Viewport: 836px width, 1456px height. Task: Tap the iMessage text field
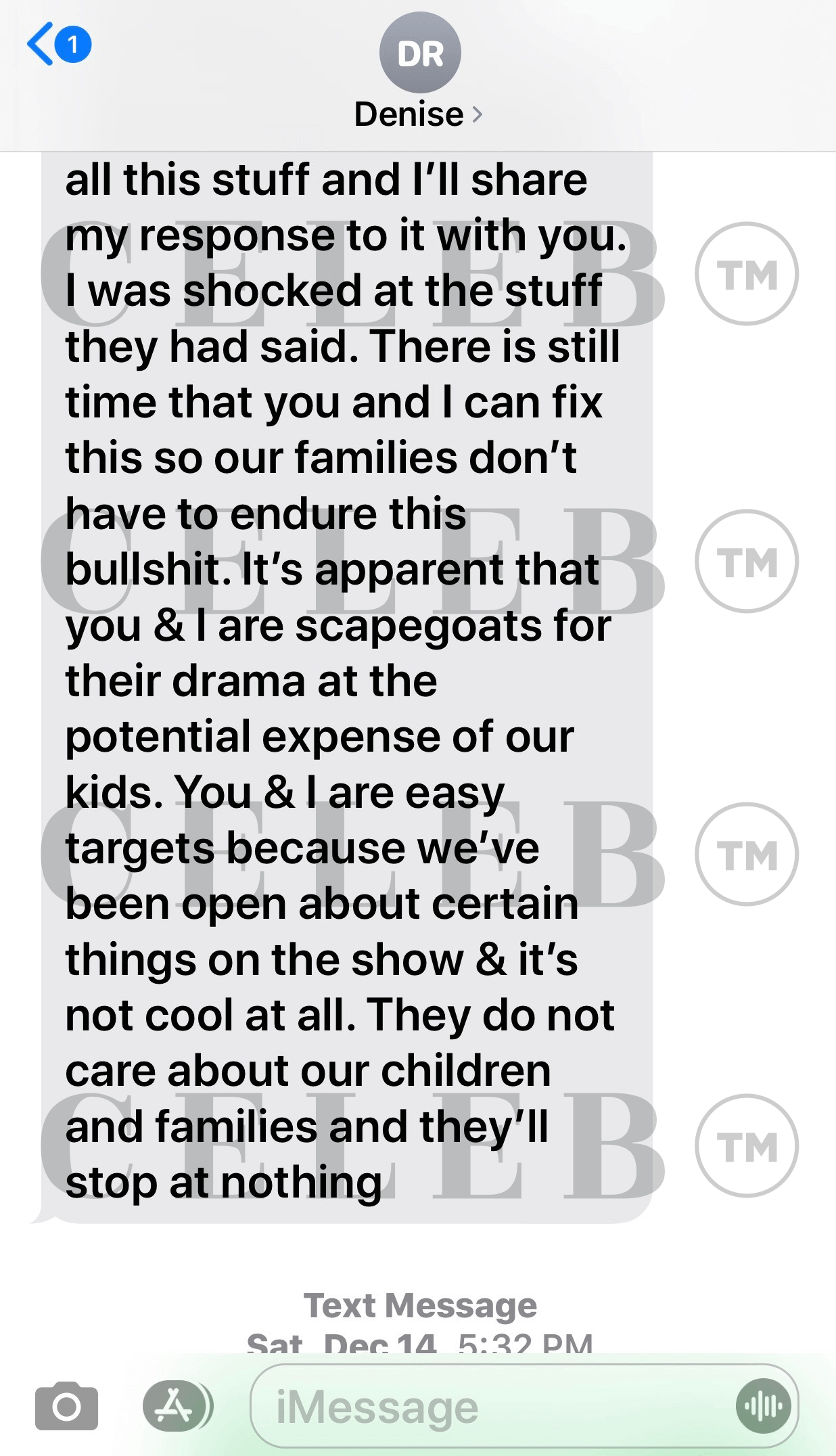pyautogui.click(x=487, y=1407)
